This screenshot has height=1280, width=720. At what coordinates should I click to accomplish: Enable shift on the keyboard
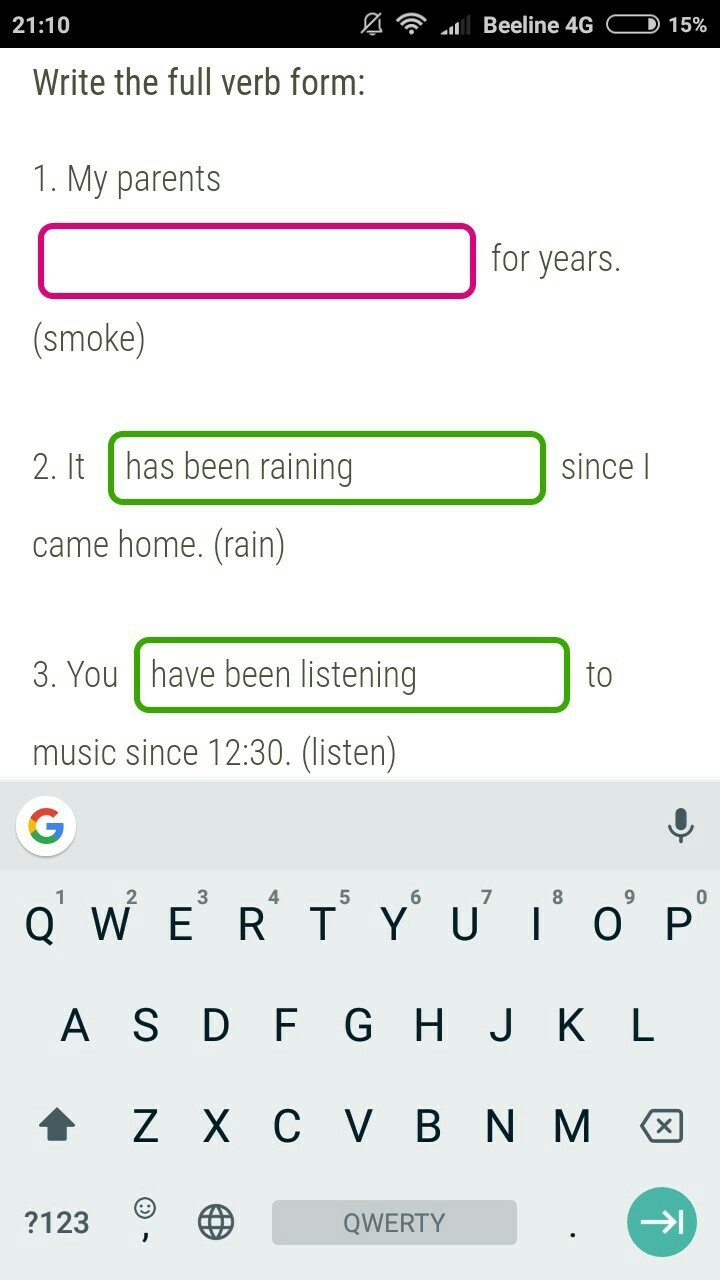57,1127
